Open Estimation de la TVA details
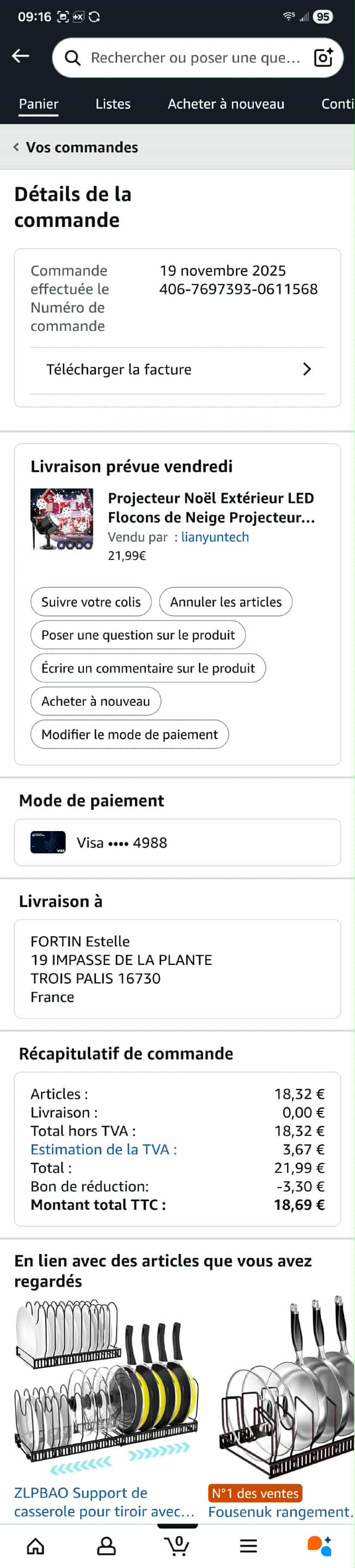 [x=103, y=1149]
